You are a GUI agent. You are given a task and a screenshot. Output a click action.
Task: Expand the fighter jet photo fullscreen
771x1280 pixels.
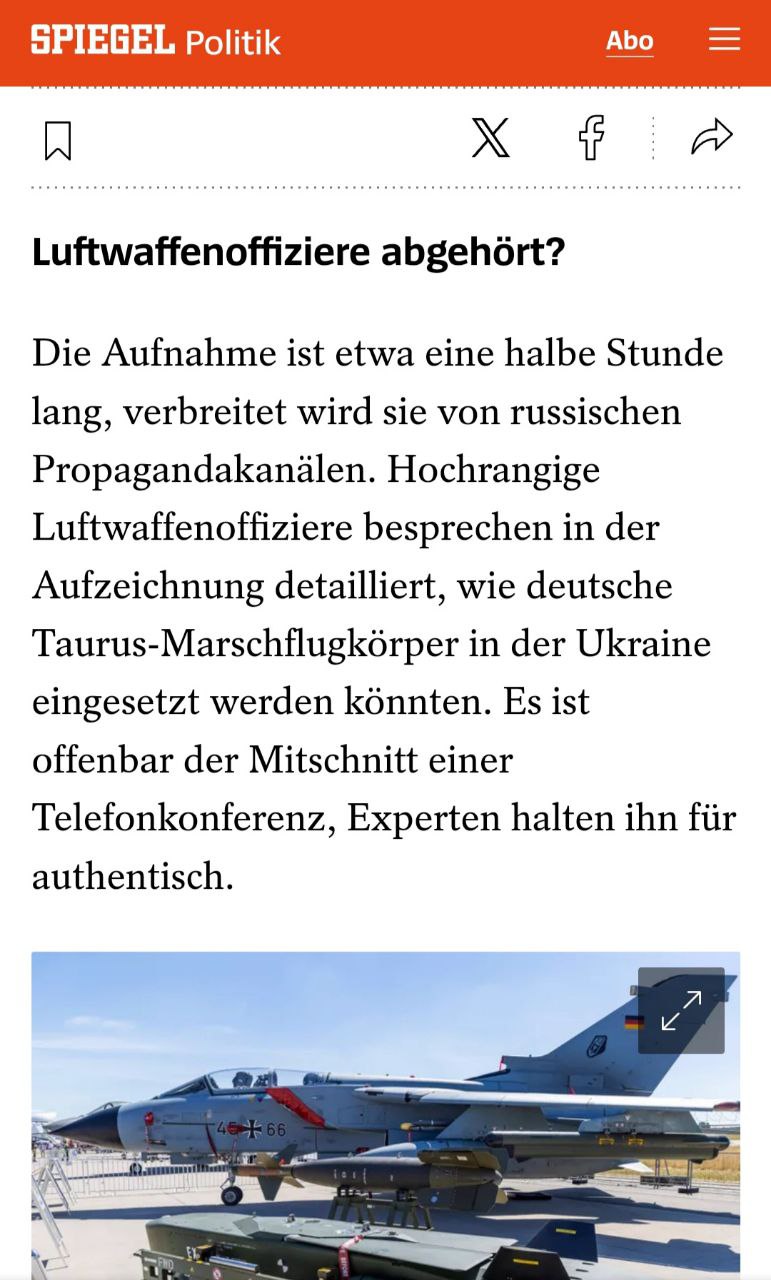[681, 1010]
